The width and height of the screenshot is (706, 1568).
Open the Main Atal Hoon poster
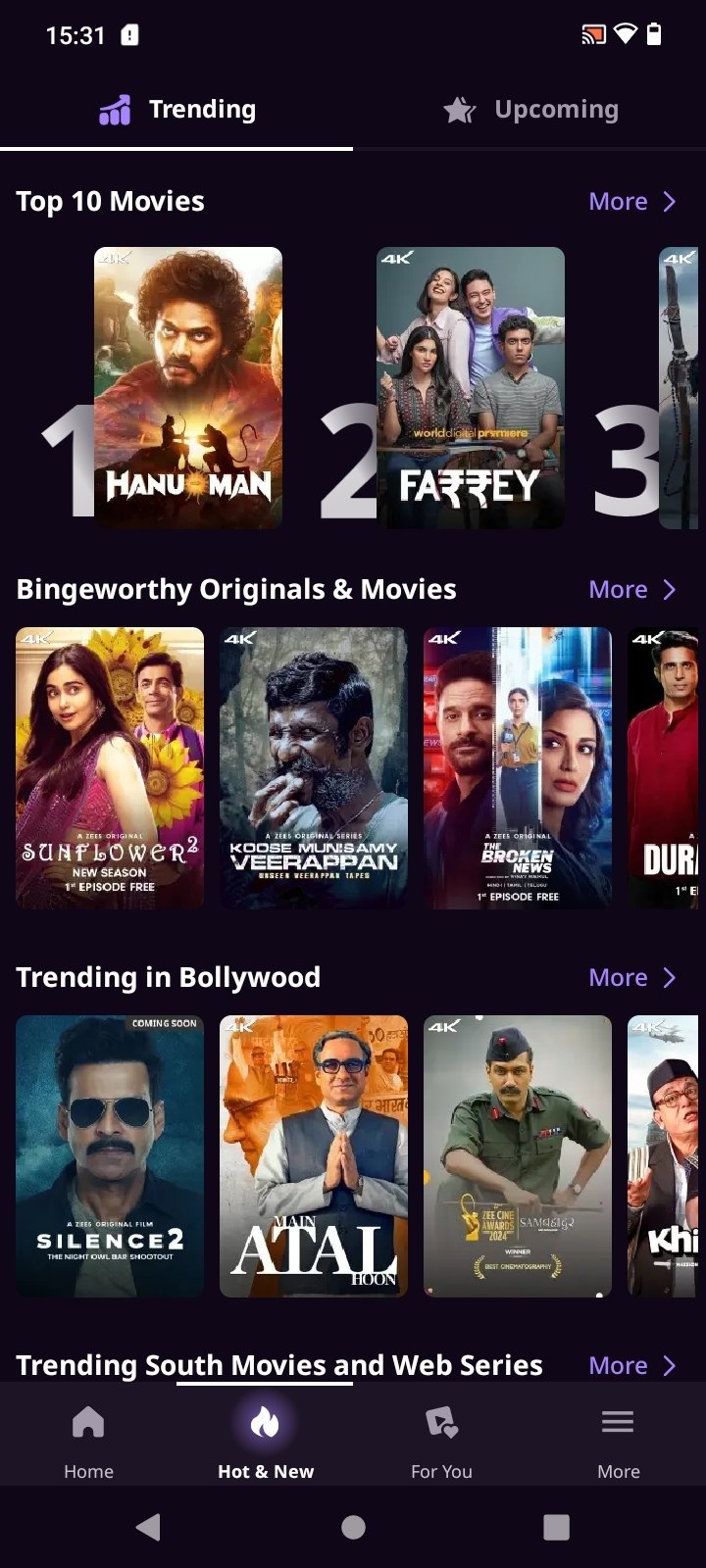click(314, 1156)
